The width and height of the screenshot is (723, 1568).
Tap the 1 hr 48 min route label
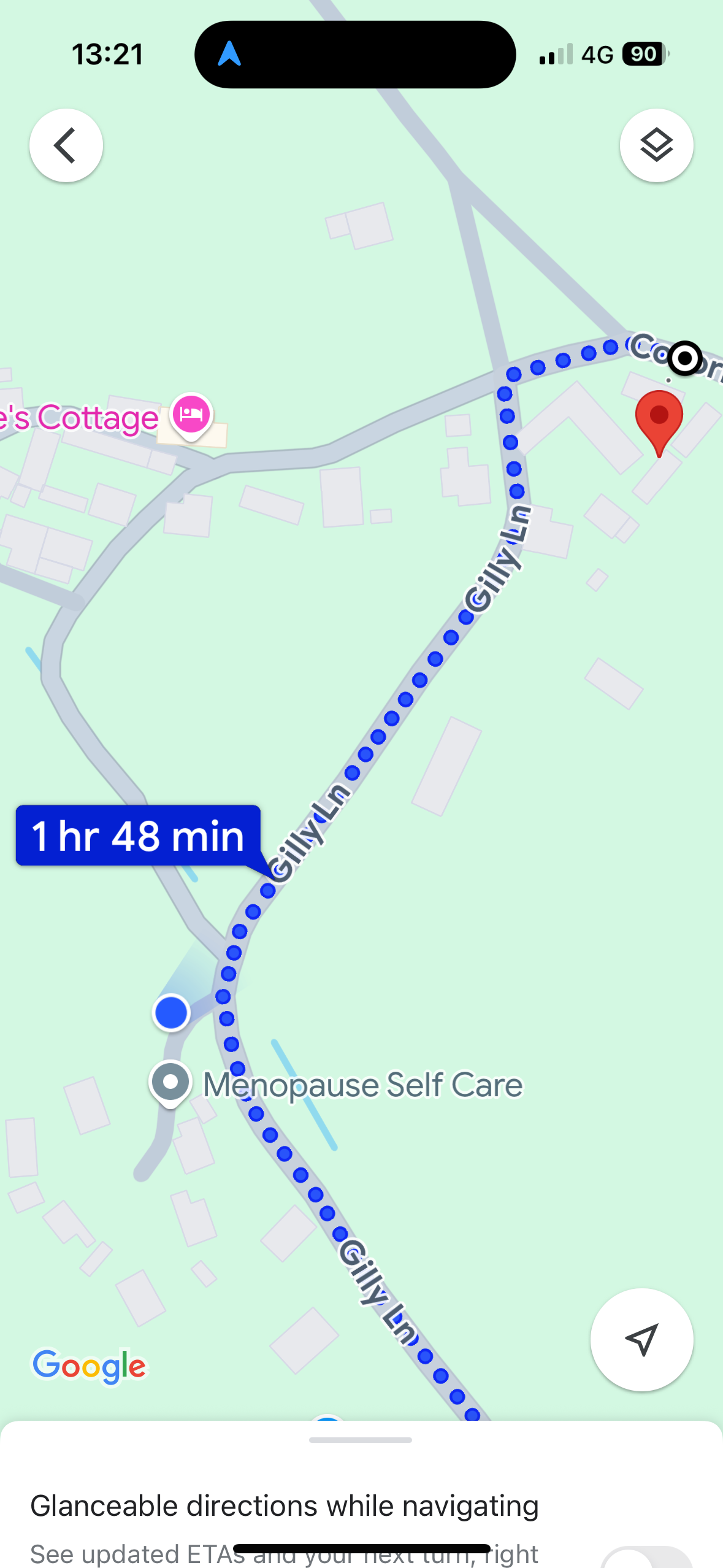pos(138,836)
